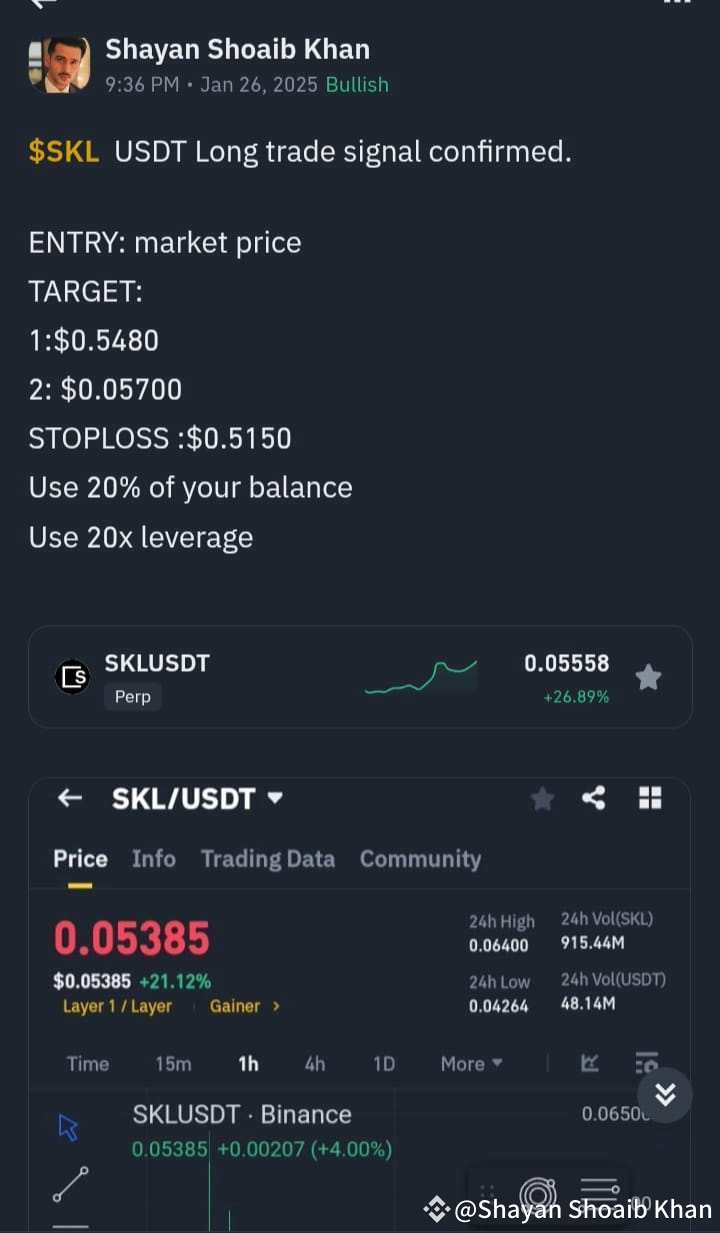The width and height of the screenshot is (720, 1233).
Task: Click the SKL coin logo on the ticker card
Action: (x=71, y=676)
